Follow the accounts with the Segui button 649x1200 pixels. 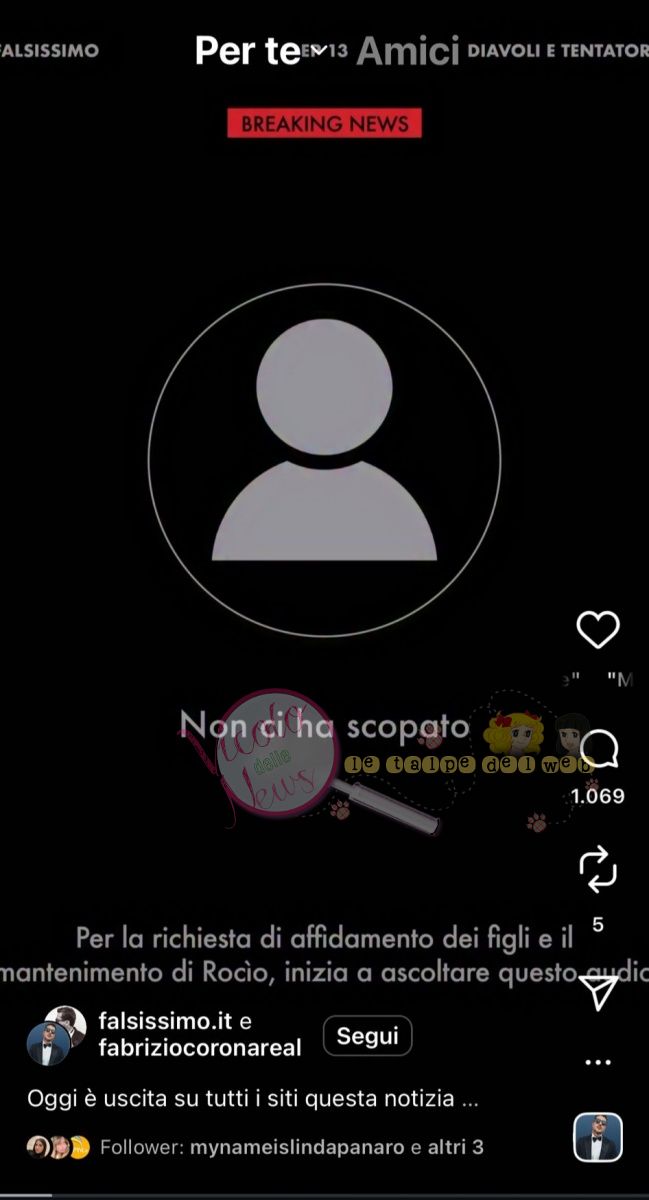[x=367, y=1037]
